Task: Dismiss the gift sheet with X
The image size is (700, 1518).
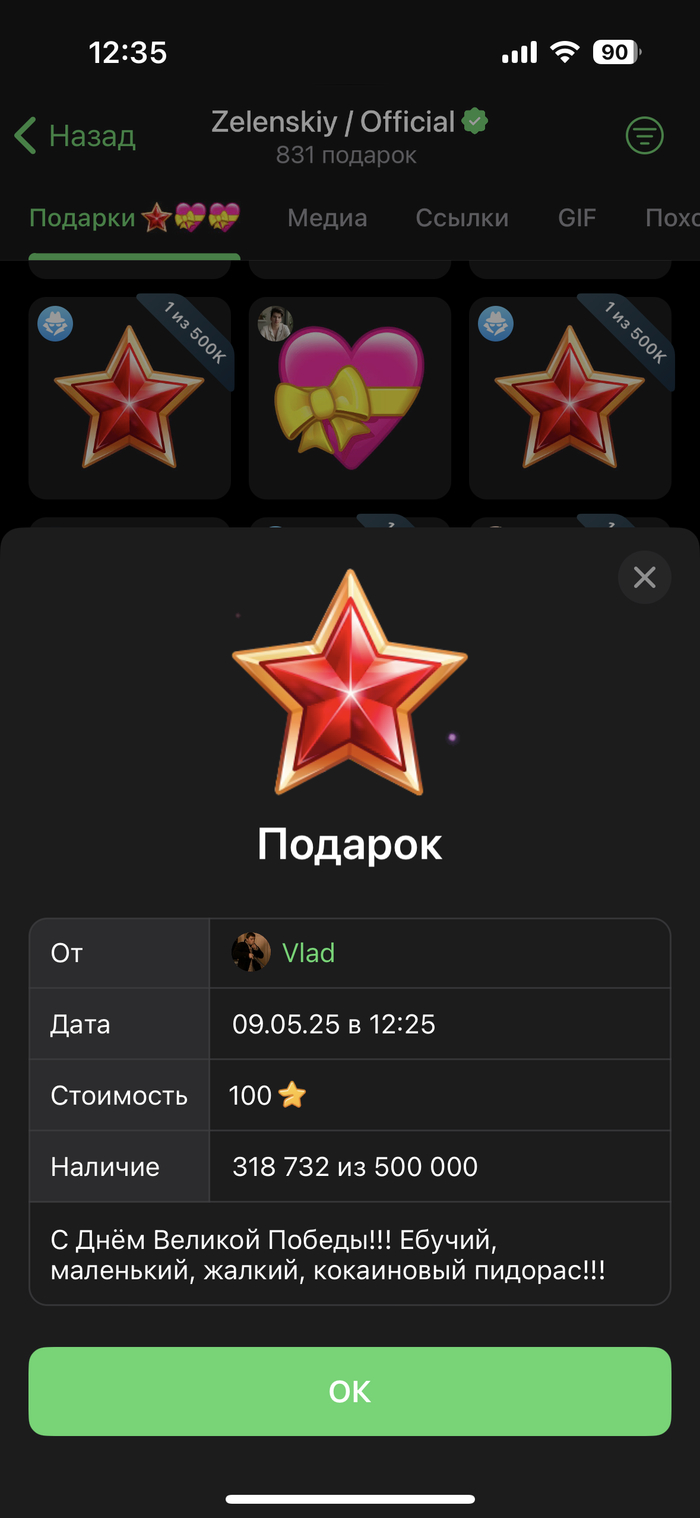Action: point(644,577)
